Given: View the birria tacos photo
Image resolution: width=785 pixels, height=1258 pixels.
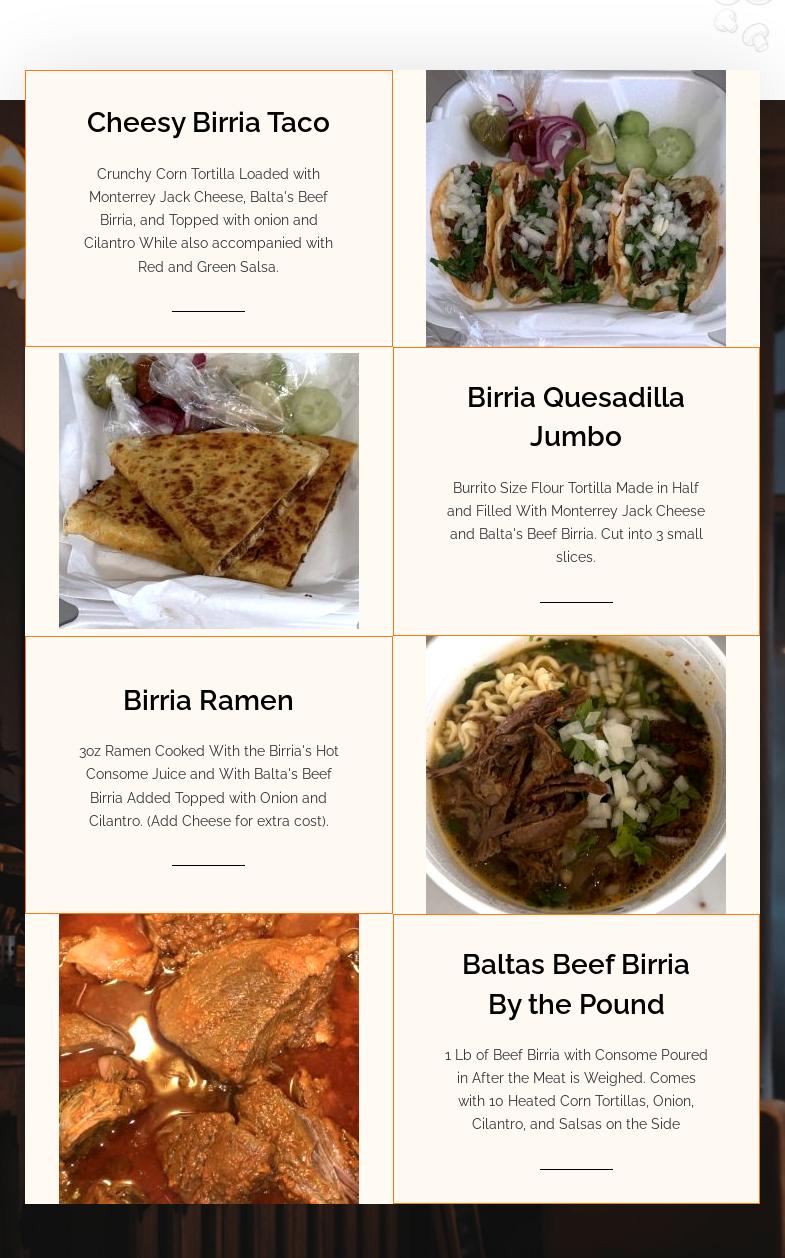Looking at the screenshot, I should coord(575,208).
